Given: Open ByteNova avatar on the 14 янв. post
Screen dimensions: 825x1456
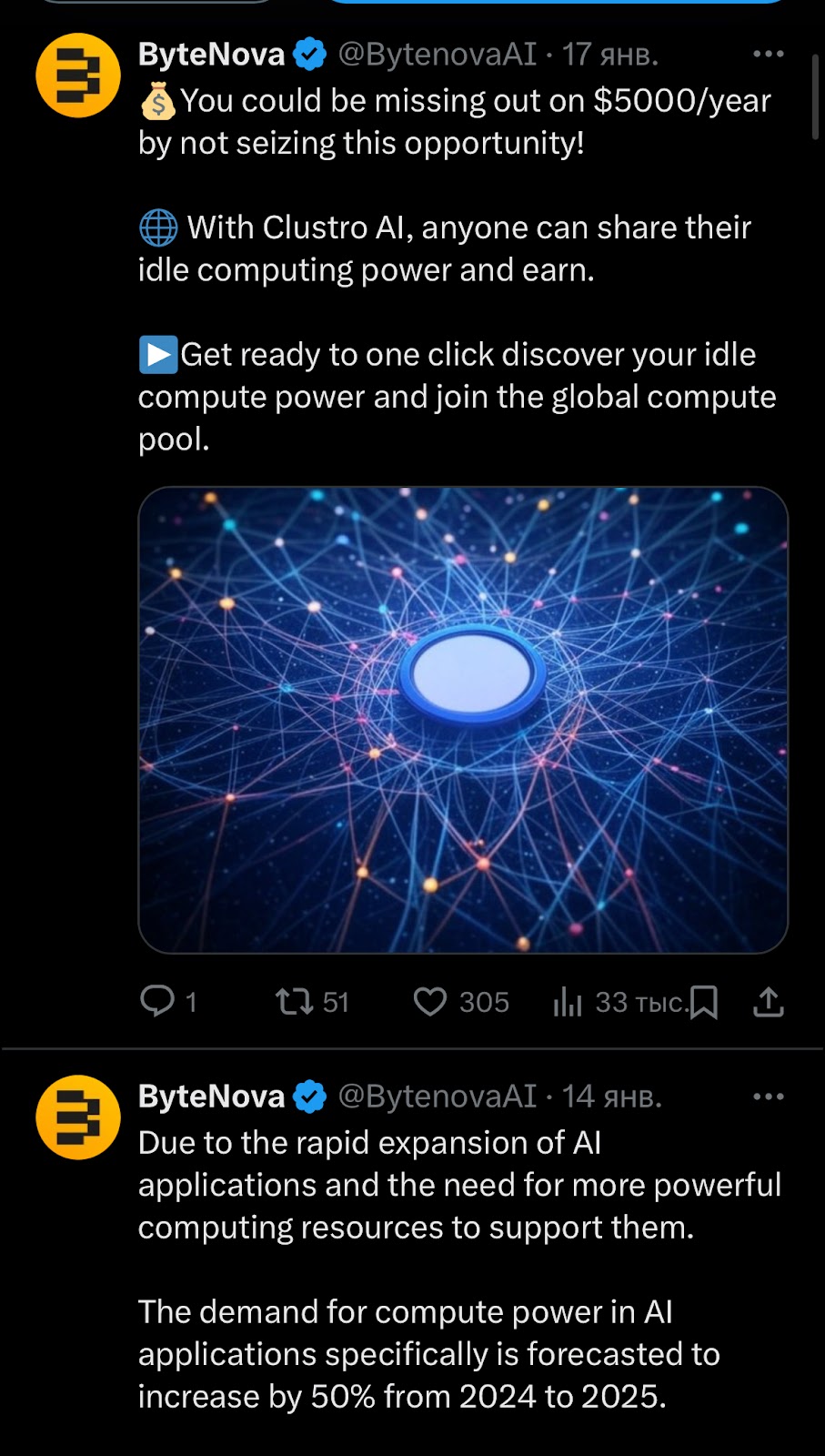Looking at the screenshot, I should pyautogui.click(x=78, y=1117).
